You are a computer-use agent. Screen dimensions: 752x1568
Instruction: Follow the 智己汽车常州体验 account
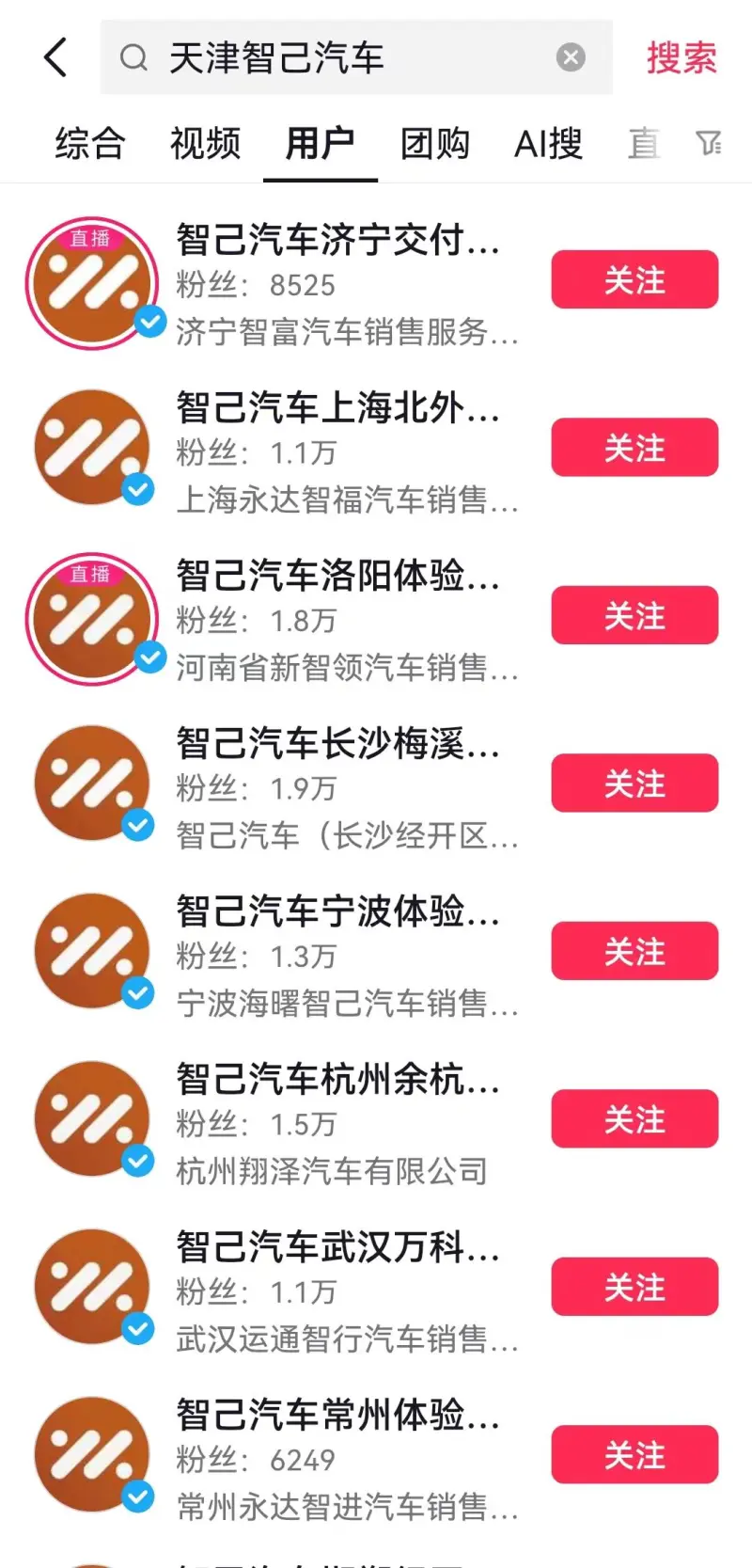(634, 1455)
